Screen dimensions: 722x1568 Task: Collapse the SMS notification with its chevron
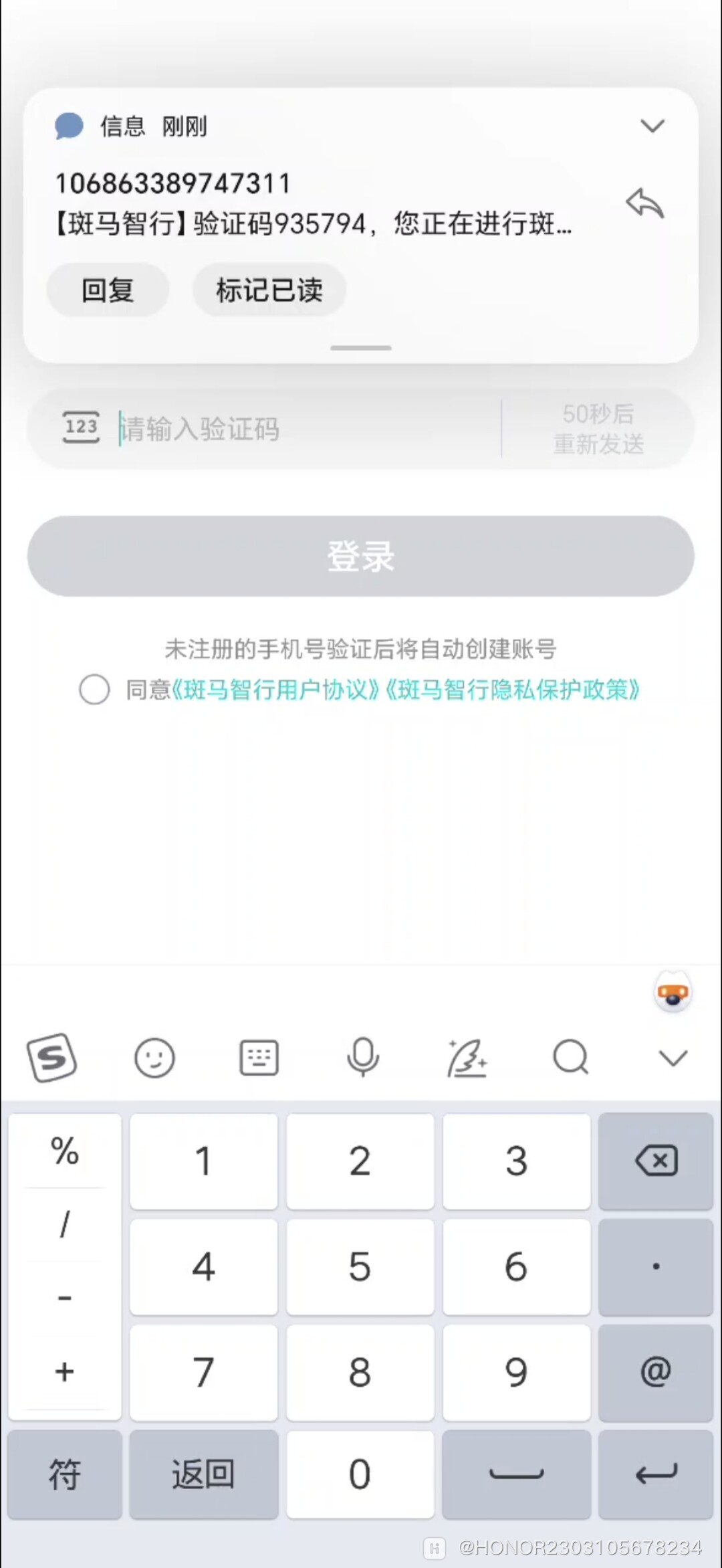point(653,126)
